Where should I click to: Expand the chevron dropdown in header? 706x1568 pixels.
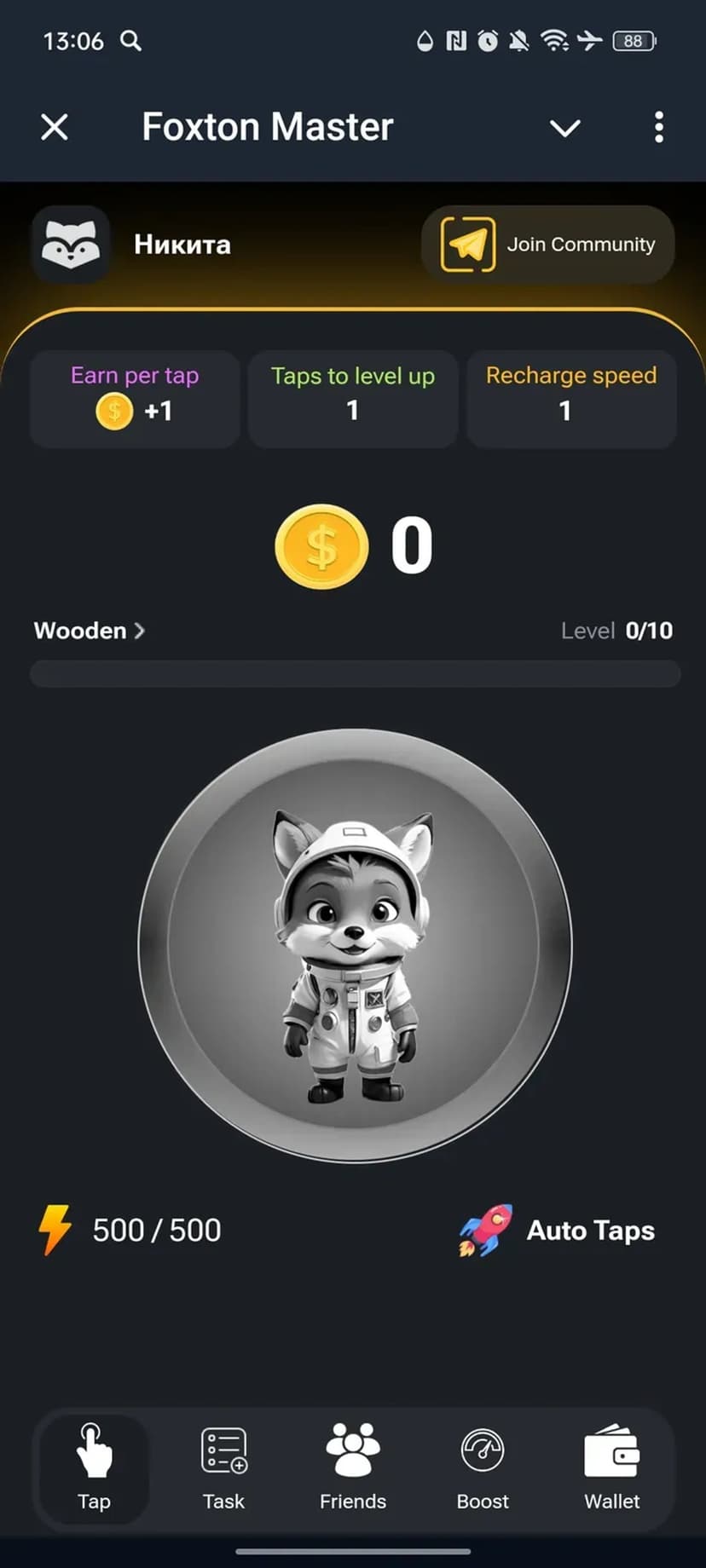click(x=564, y=128)
